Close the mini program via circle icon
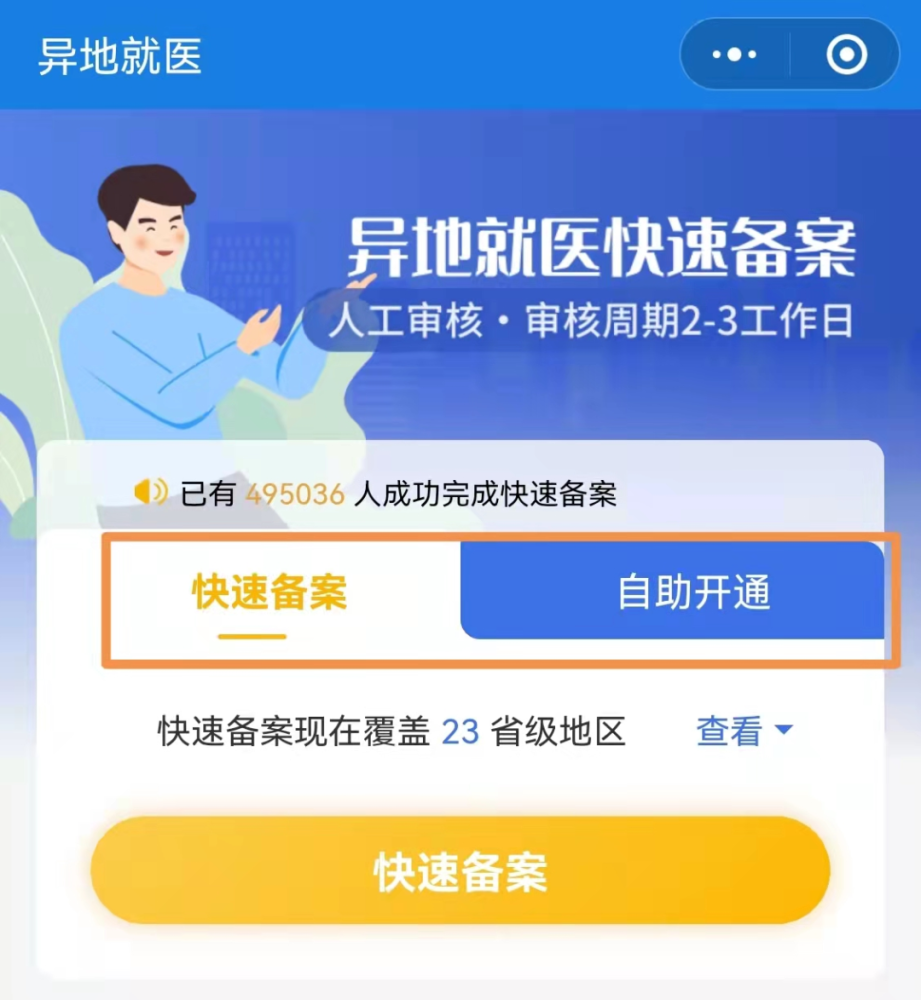This screenshot has height=1000, width=921. pos(846,55)
